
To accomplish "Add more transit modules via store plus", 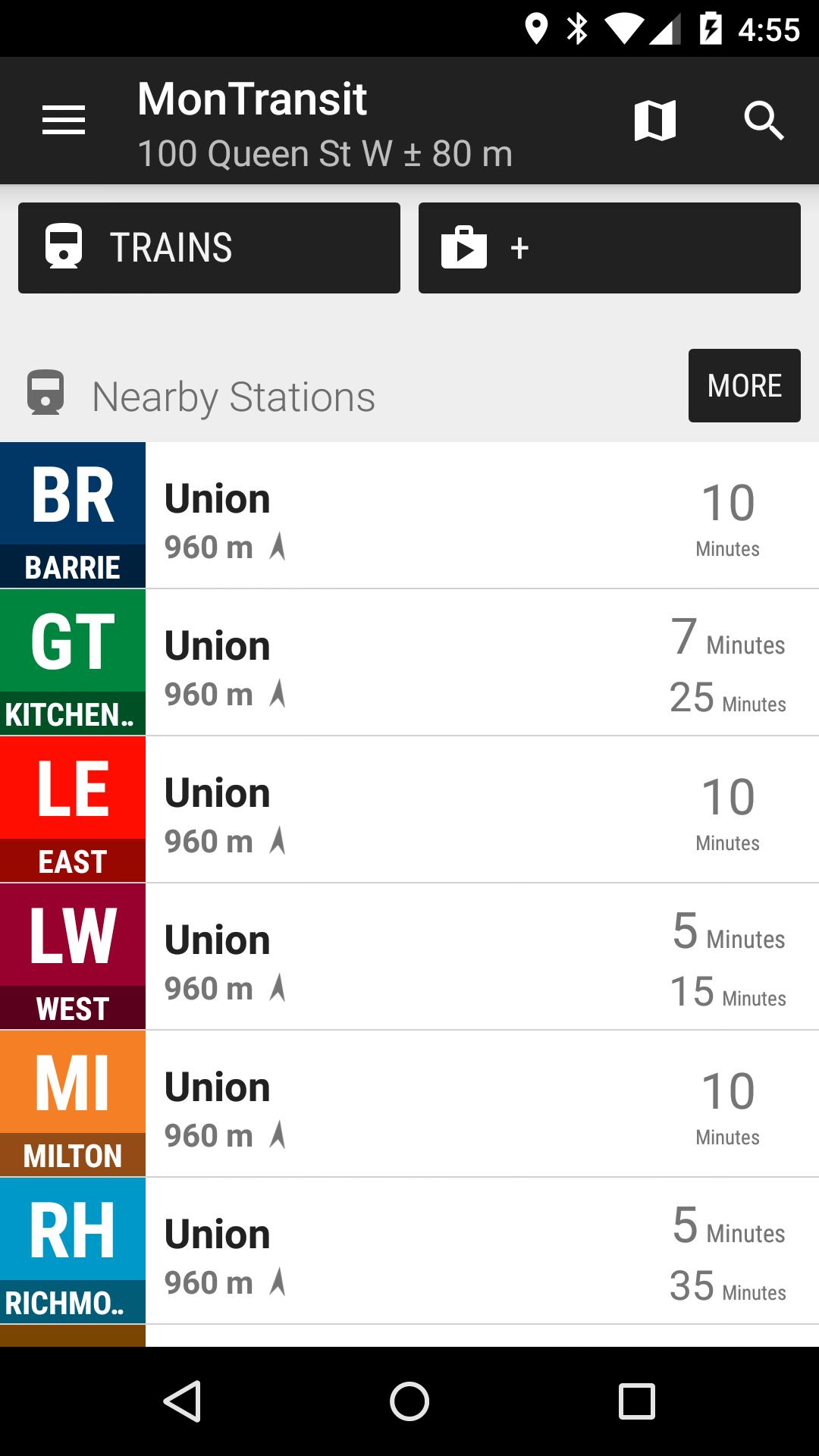I will [610, 248].
